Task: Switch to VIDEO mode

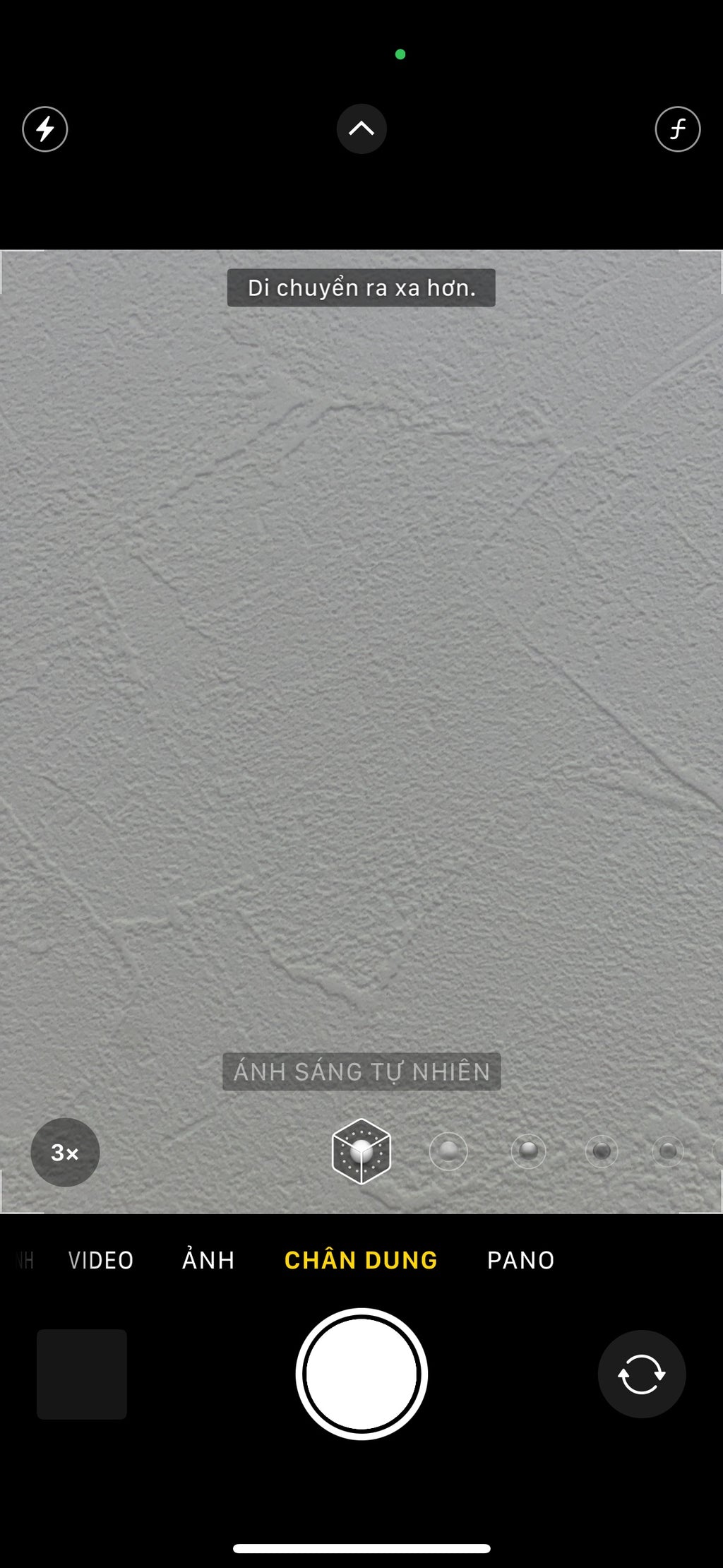Action: tap(101, 1260)
